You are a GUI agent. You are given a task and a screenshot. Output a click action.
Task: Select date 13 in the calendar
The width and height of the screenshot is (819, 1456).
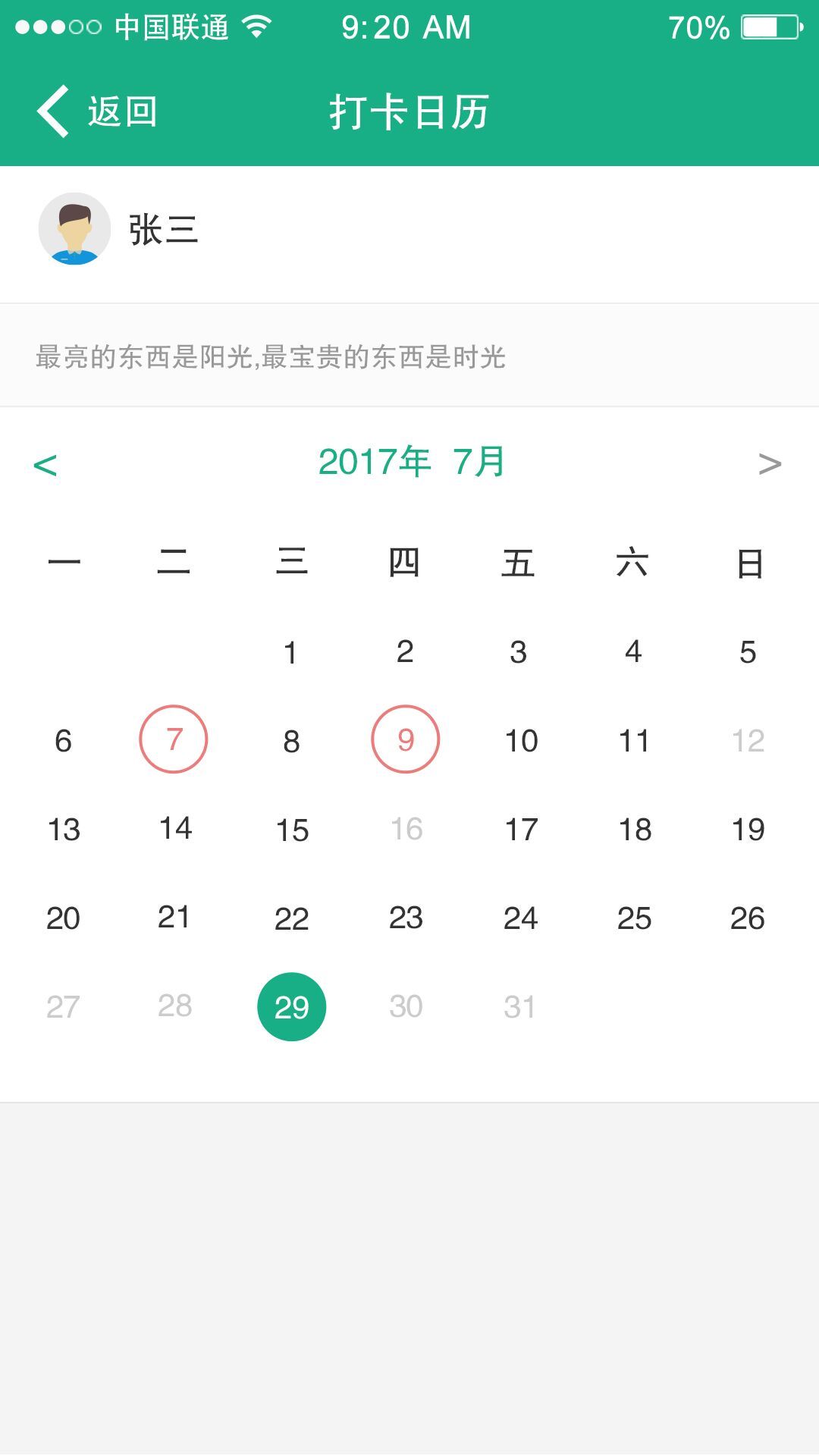pyautogui.click(x=64, y=829)
